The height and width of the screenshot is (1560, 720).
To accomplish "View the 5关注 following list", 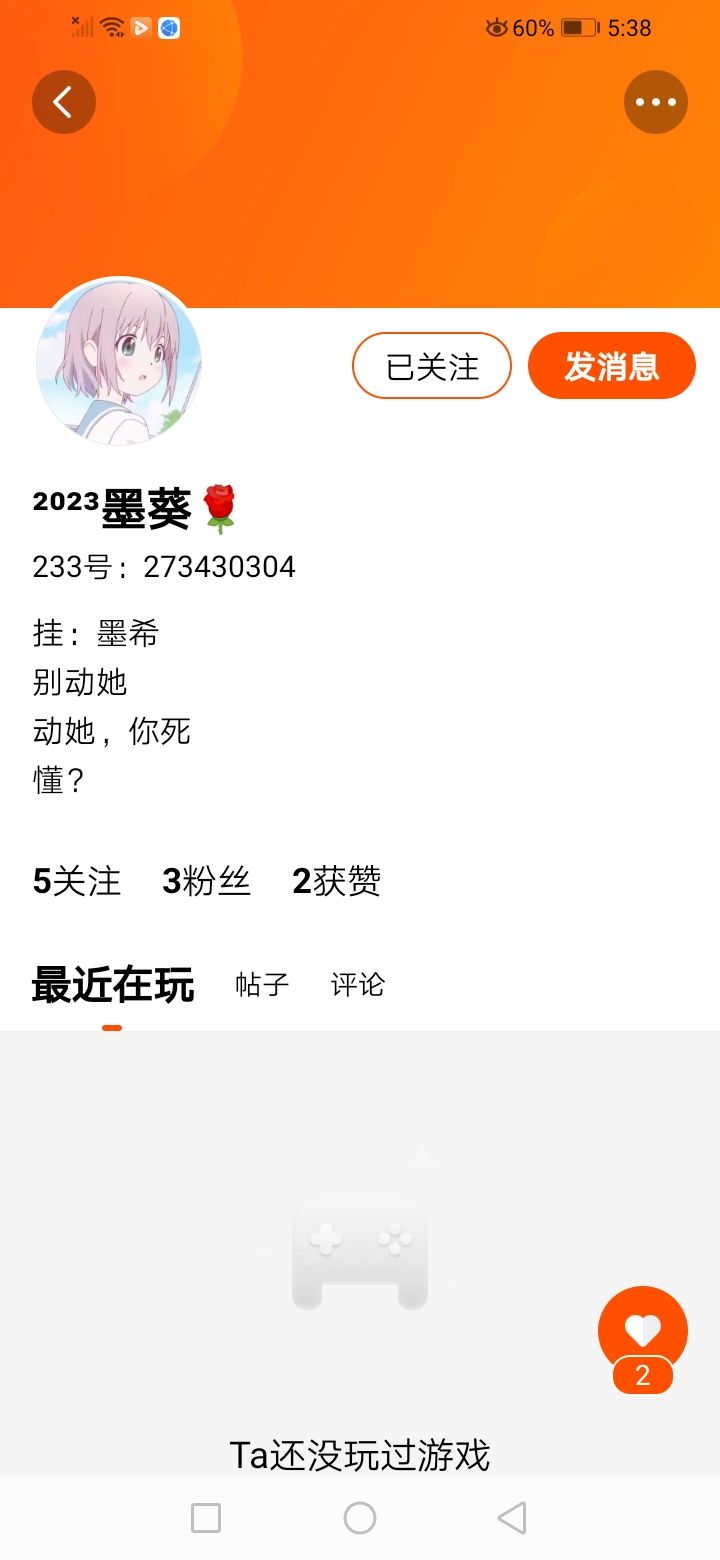I will click(77, 881).
